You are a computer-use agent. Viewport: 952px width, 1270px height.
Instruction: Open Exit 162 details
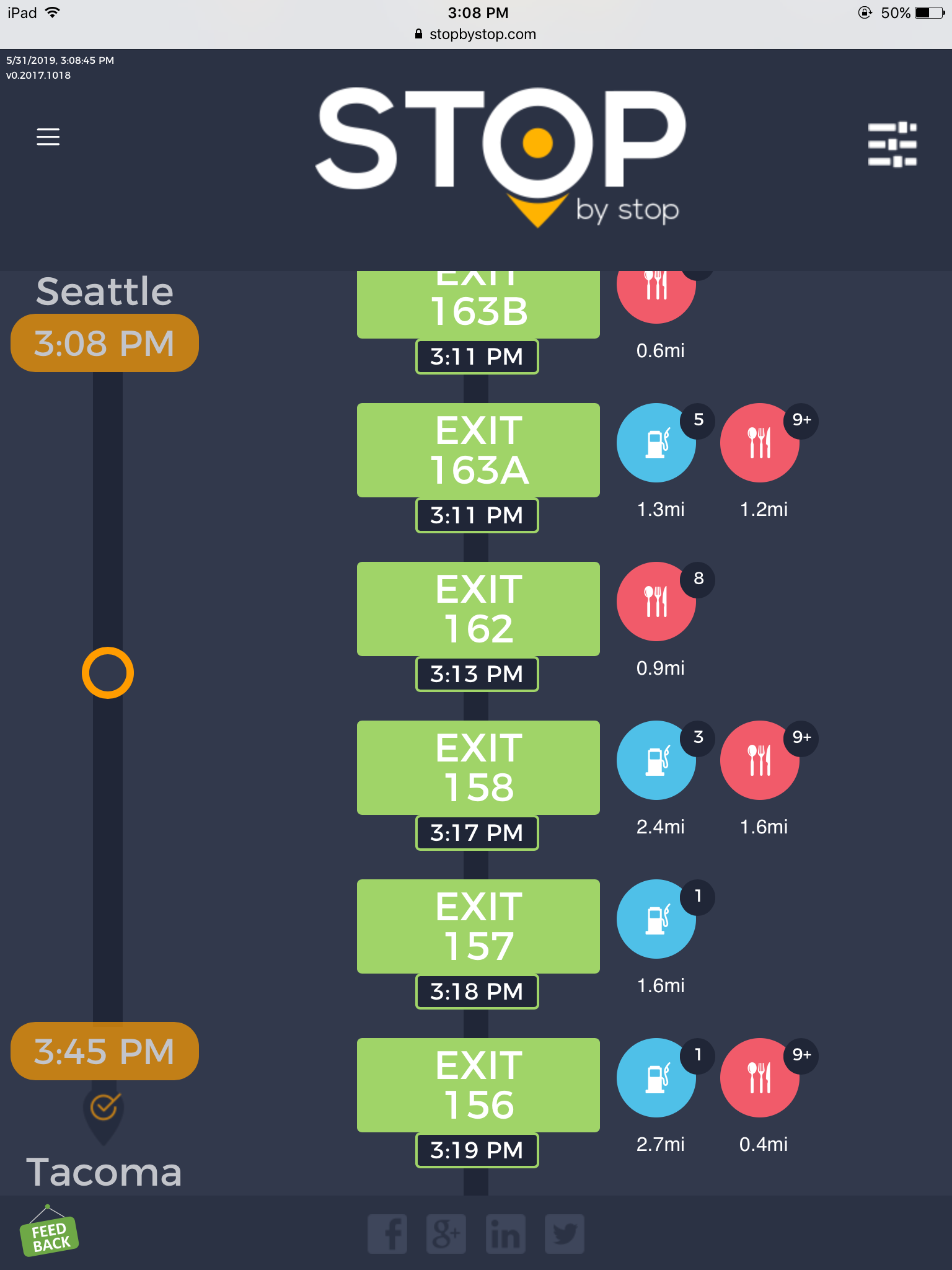[x=478, y=609]
